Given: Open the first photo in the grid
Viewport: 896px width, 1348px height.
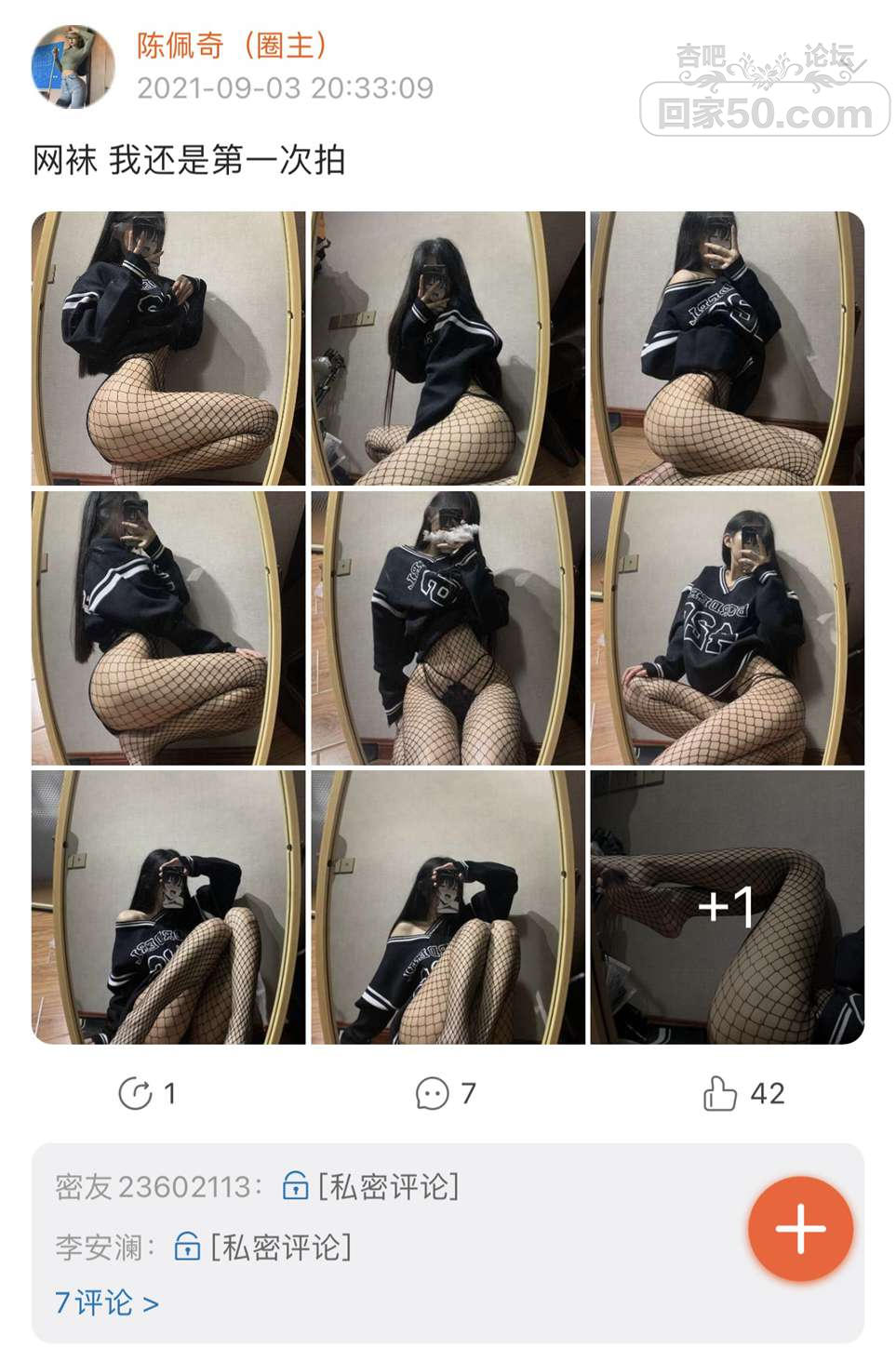Looking at the screenshot, I should pyautogui.click(x=168, y=348).
